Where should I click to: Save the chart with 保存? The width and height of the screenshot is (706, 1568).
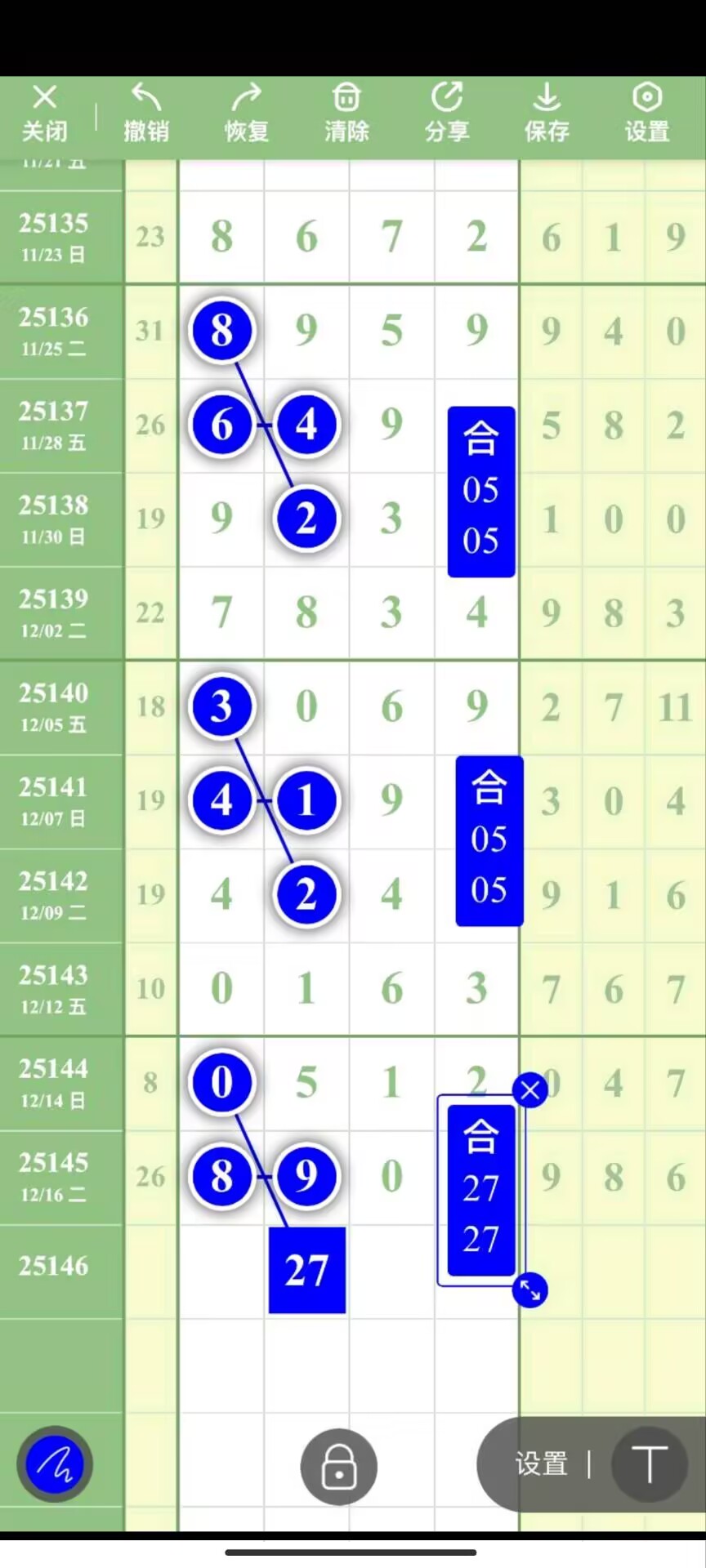(547, 113)
